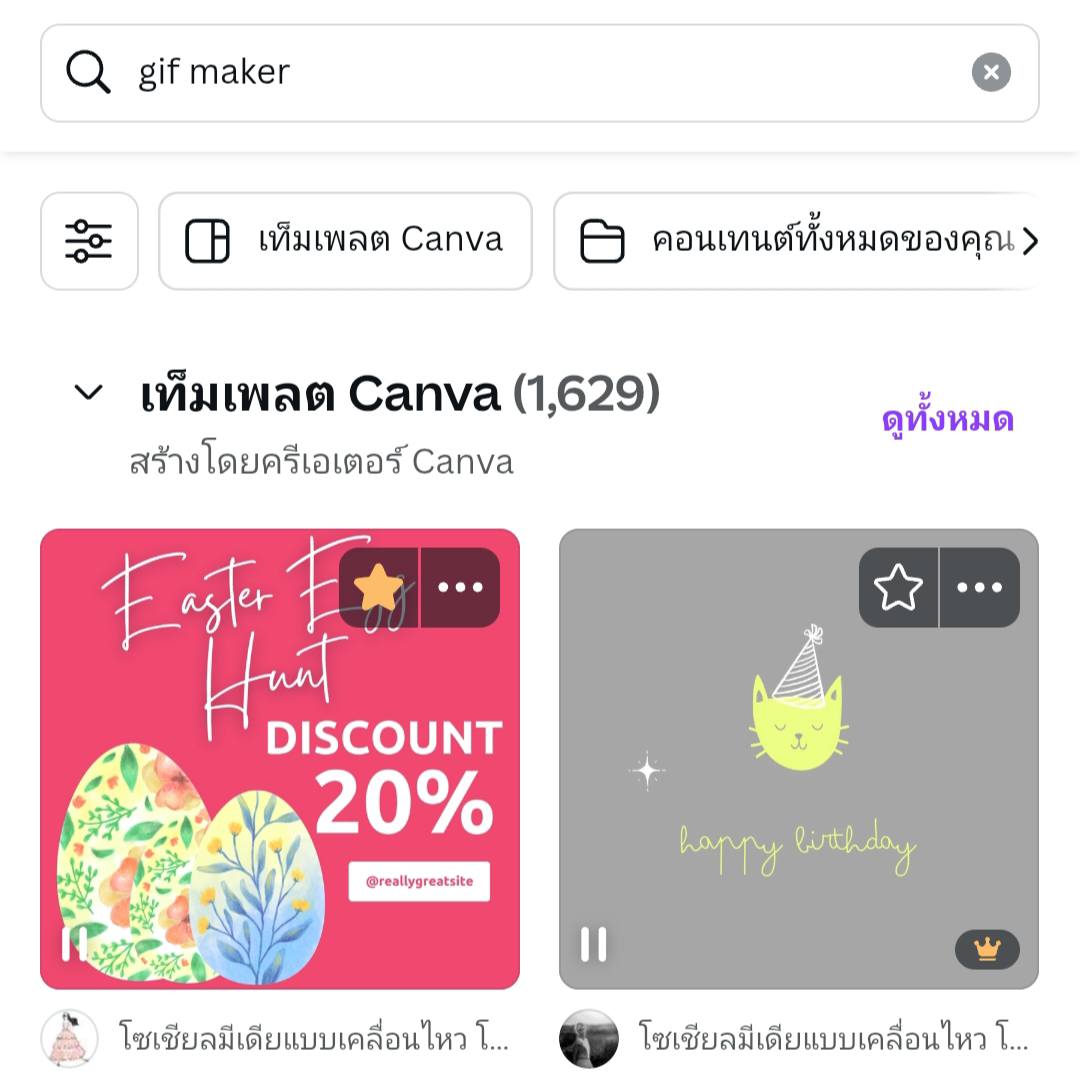Select the คอนเทนต์ทั้งหมดของคุณ chip
Screen dimensions: 1080x1080
click(x=800, y=241)
